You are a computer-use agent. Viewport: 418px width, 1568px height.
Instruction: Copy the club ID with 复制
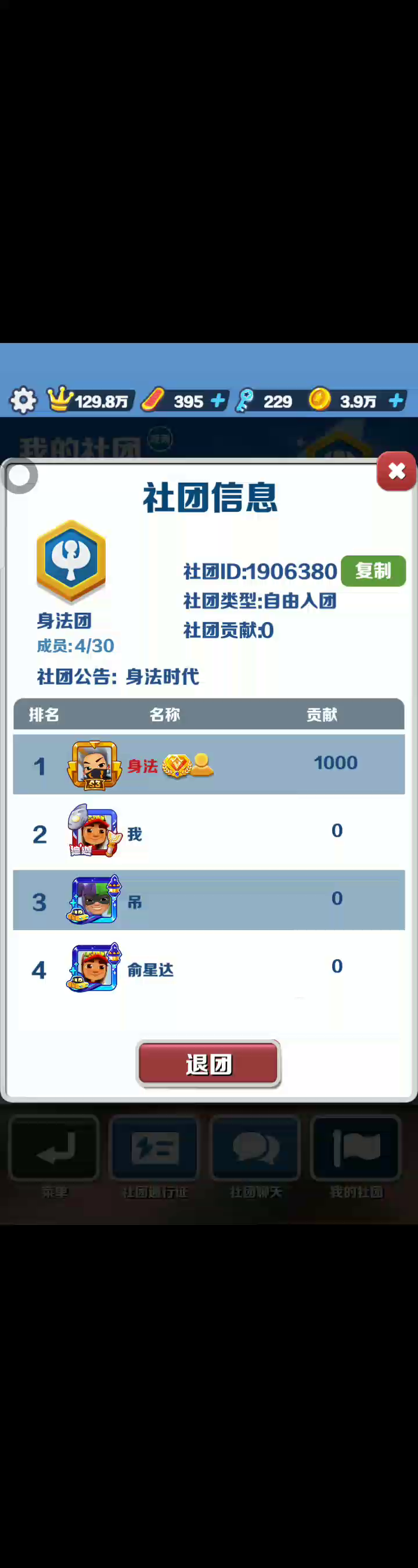(x=373, y=570)
